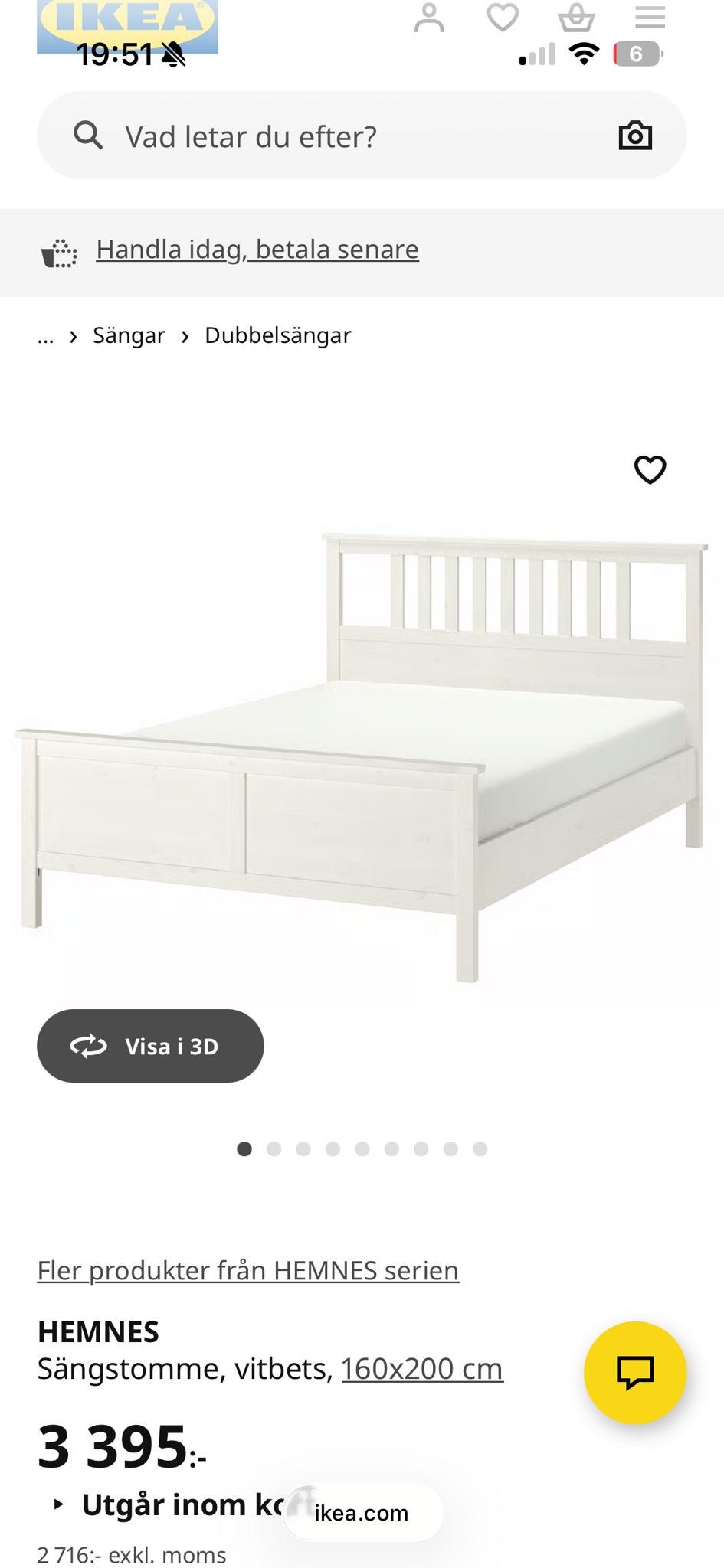
Task: Open 'Handla idag, betala senare' link
Action: click(257, 250)
